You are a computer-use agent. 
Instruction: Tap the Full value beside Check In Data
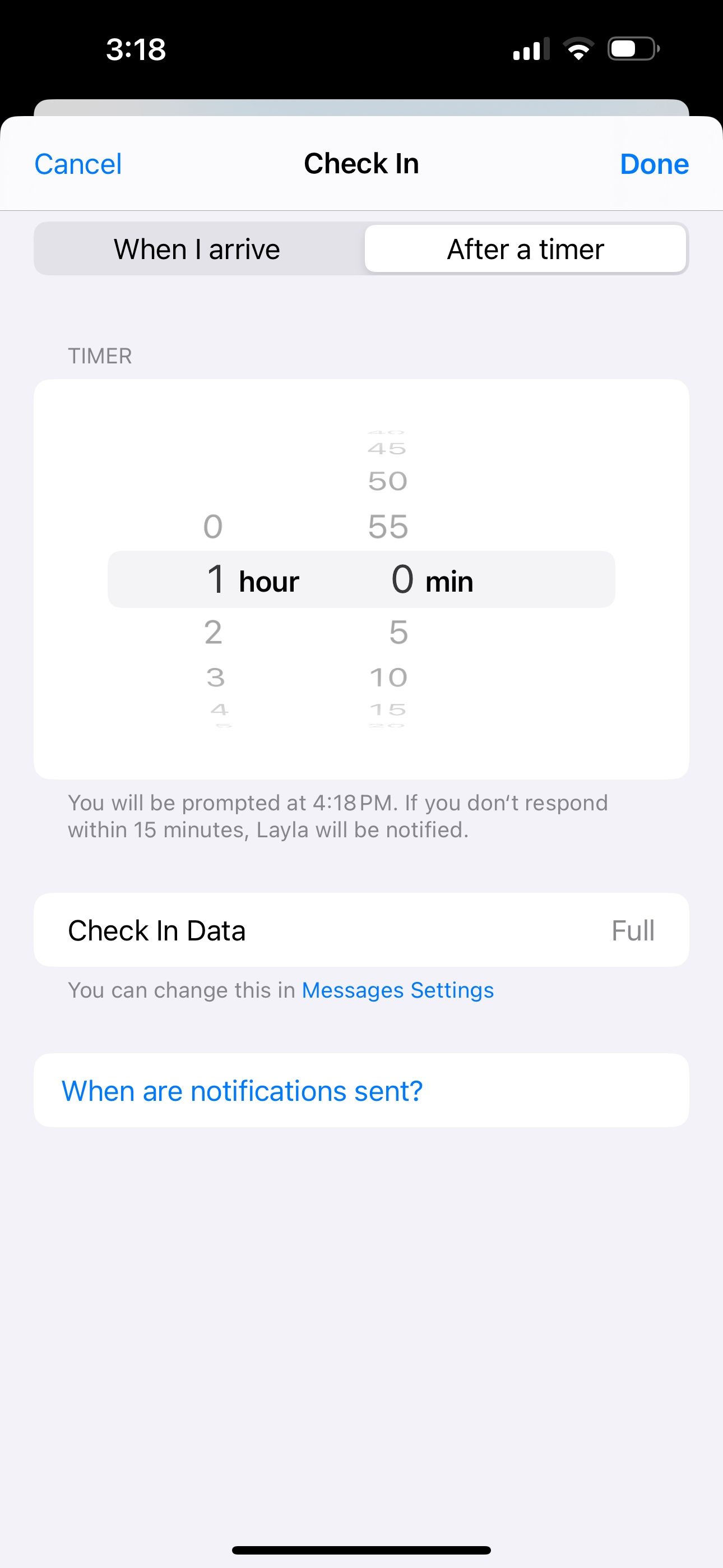tap(632, 930)
